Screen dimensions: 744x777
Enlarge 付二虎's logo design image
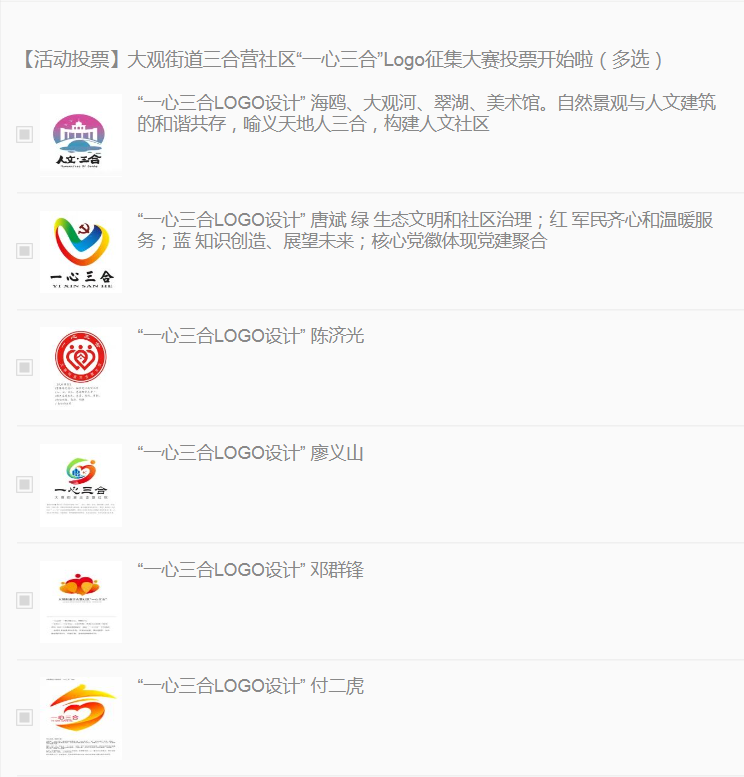pyautogui.click(x=81, y=718)
